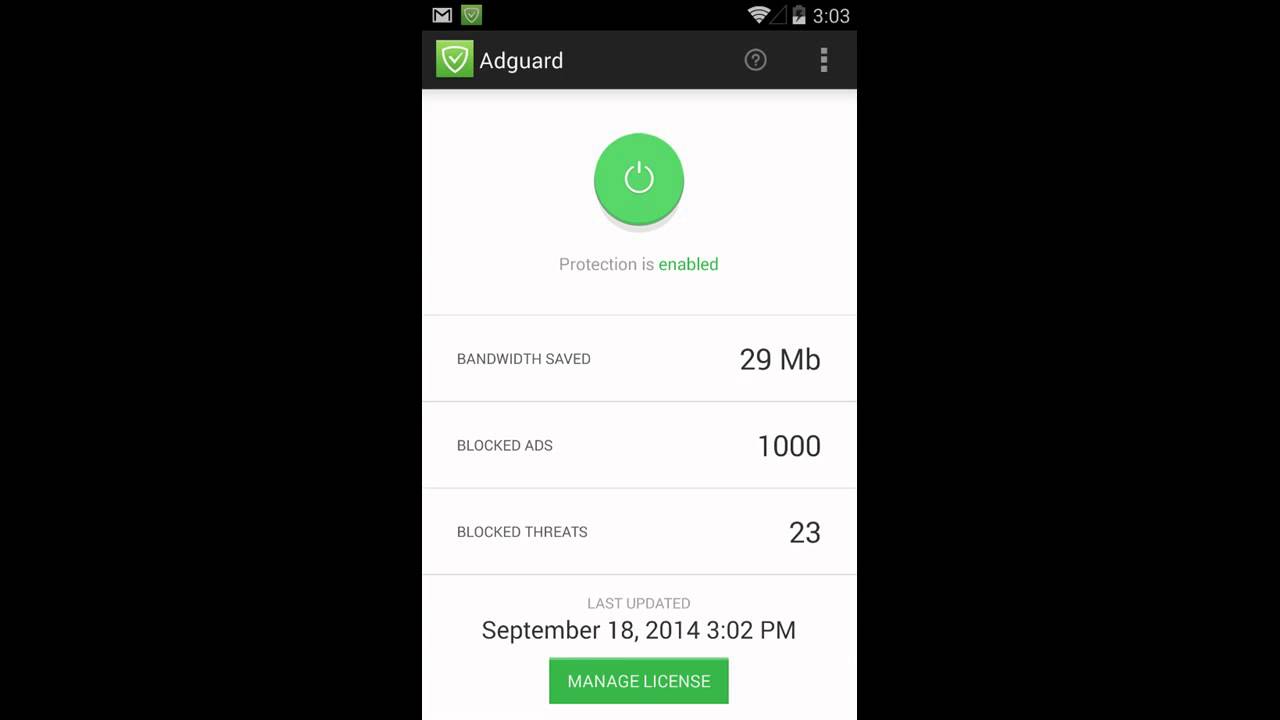Tap the Adguard shield app icon

click(454, 60)
